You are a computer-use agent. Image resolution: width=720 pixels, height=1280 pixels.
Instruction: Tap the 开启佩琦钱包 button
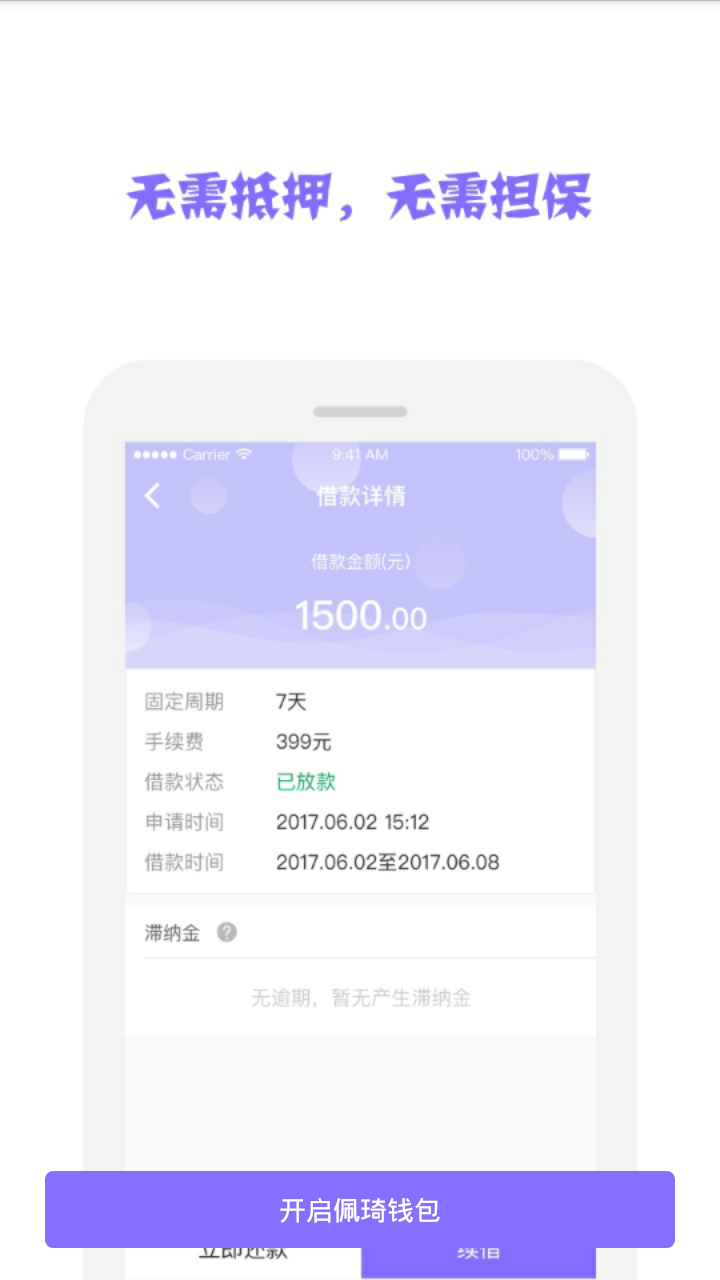(x=360, y=1210)
